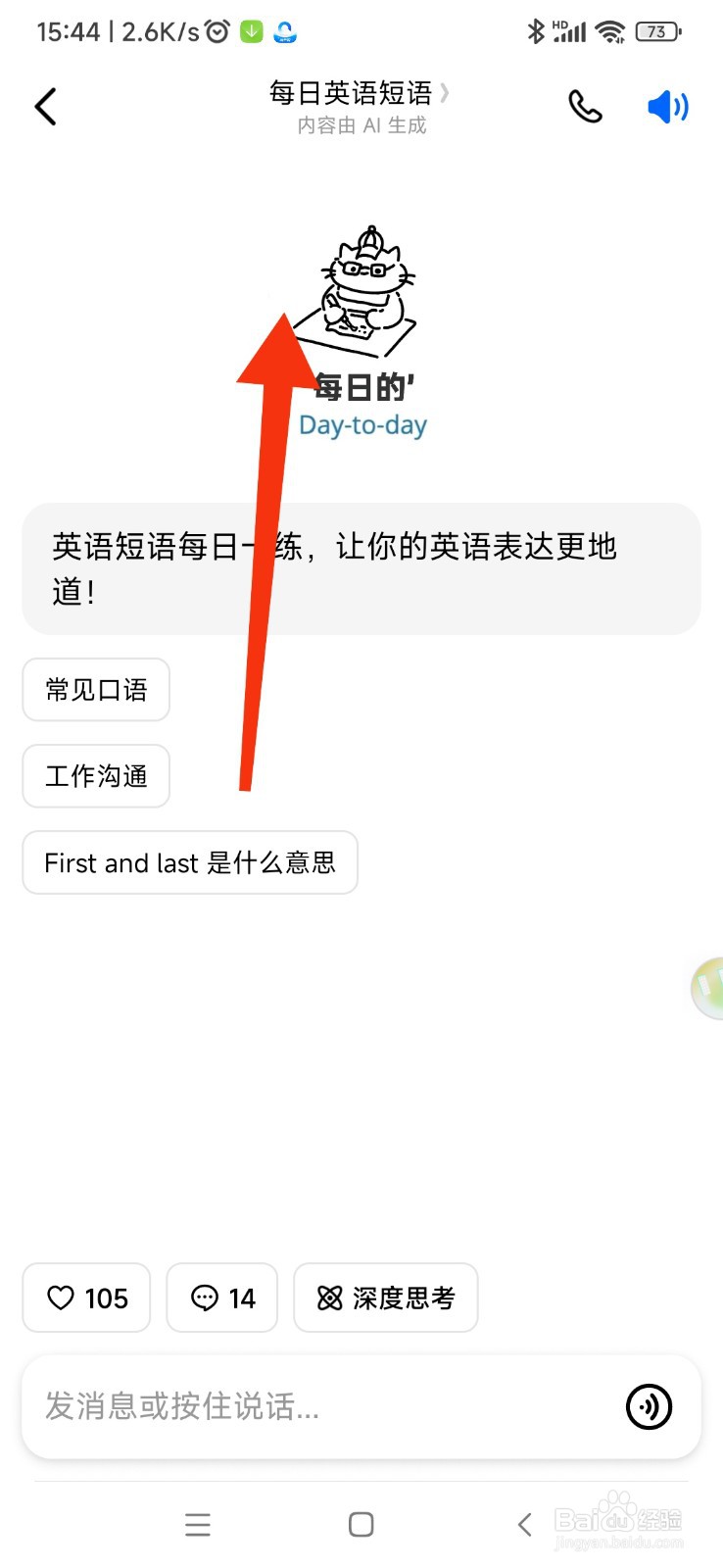Mute the speaker audio at top right

[667, 107]
